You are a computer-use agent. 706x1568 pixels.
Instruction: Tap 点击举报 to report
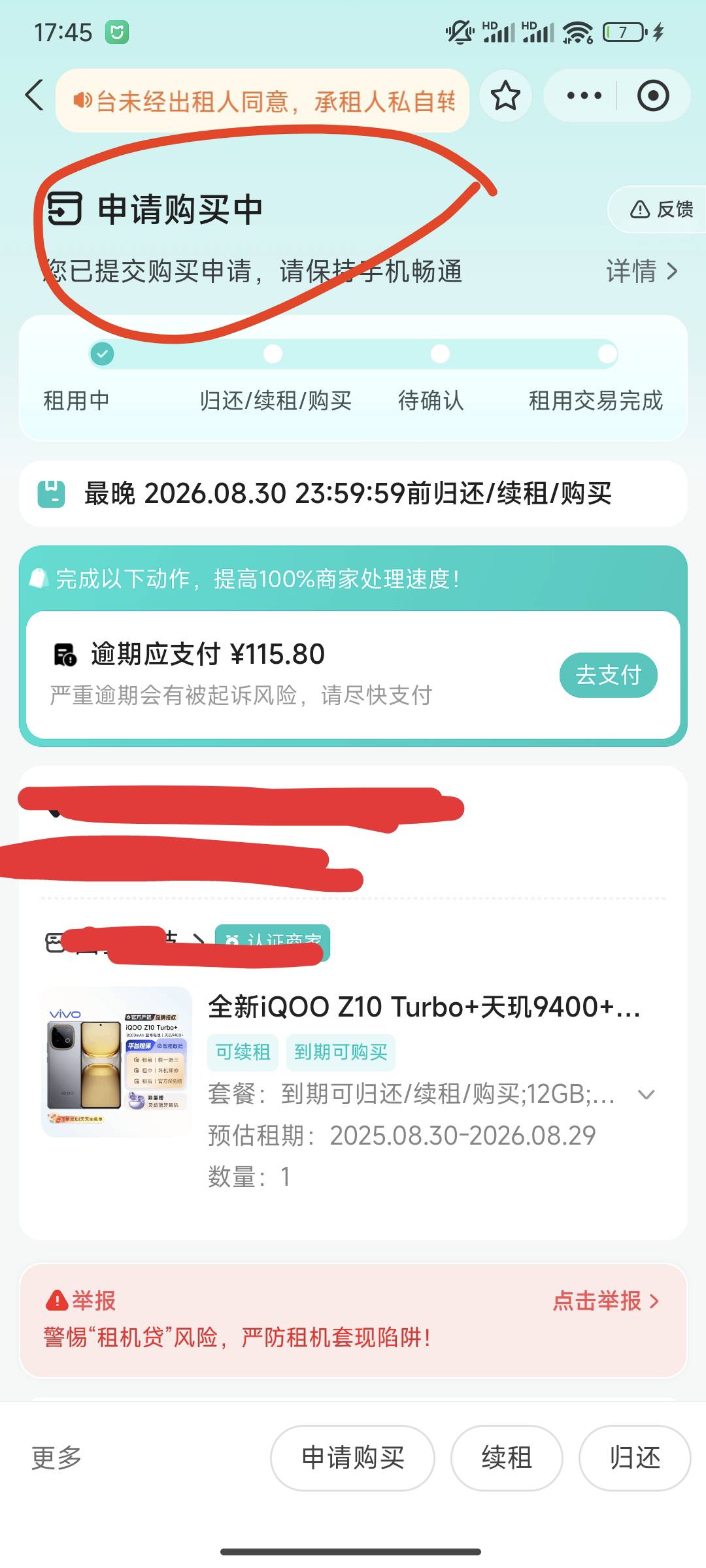[x=605, y=1301]
